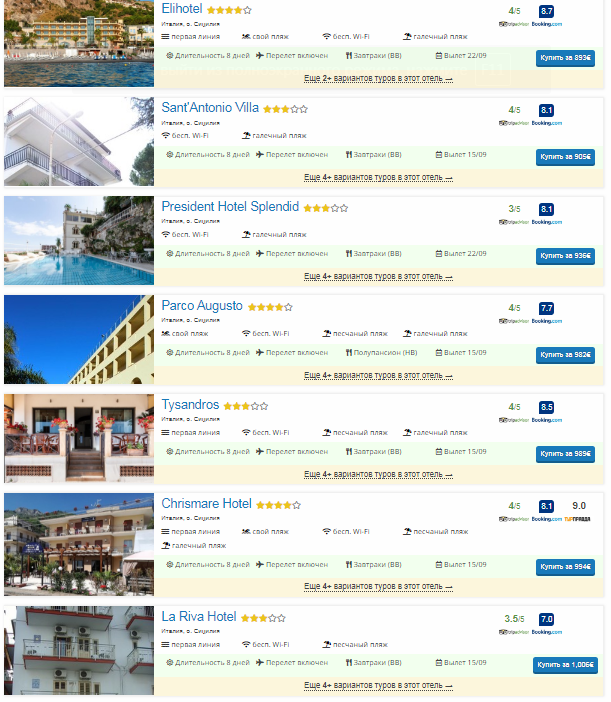Buy the Tysandros tour for 989€

pos(565,454)
